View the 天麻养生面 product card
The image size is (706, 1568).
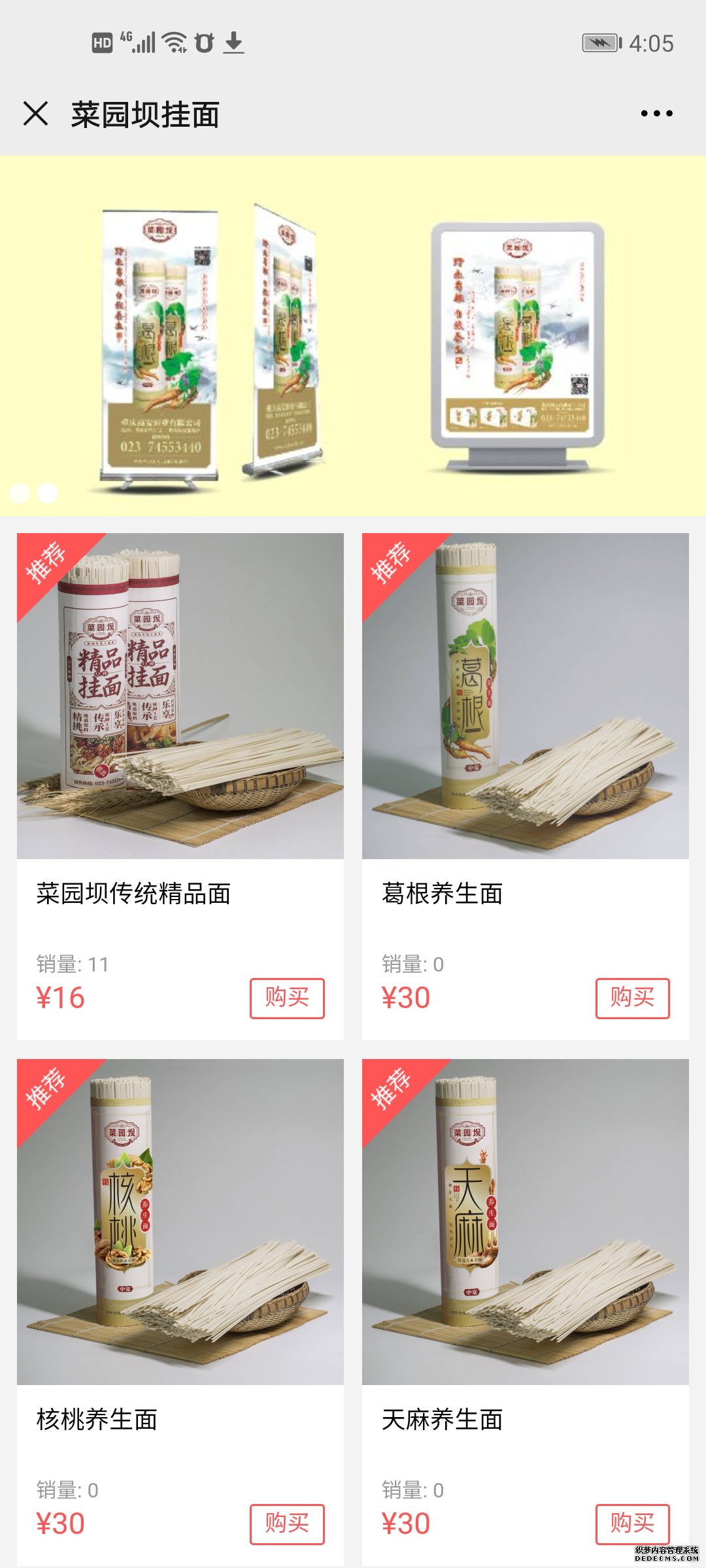tap(526, 1222)
